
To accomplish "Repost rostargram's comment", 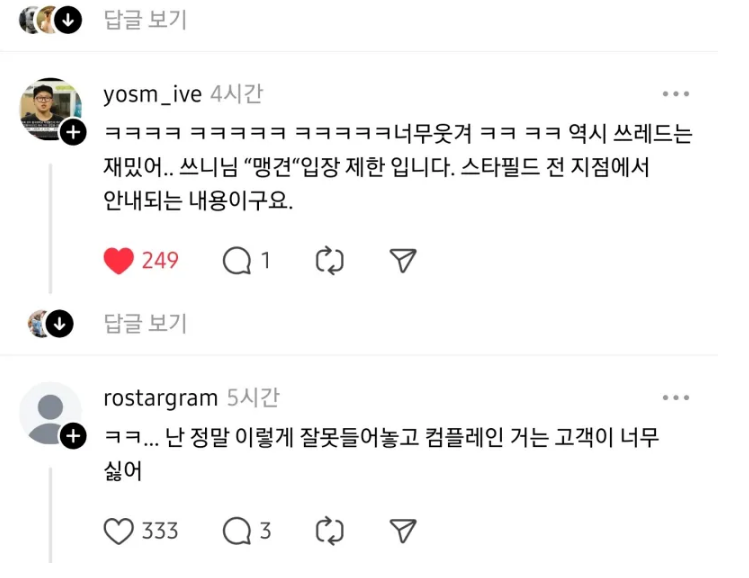I will 329,530.
